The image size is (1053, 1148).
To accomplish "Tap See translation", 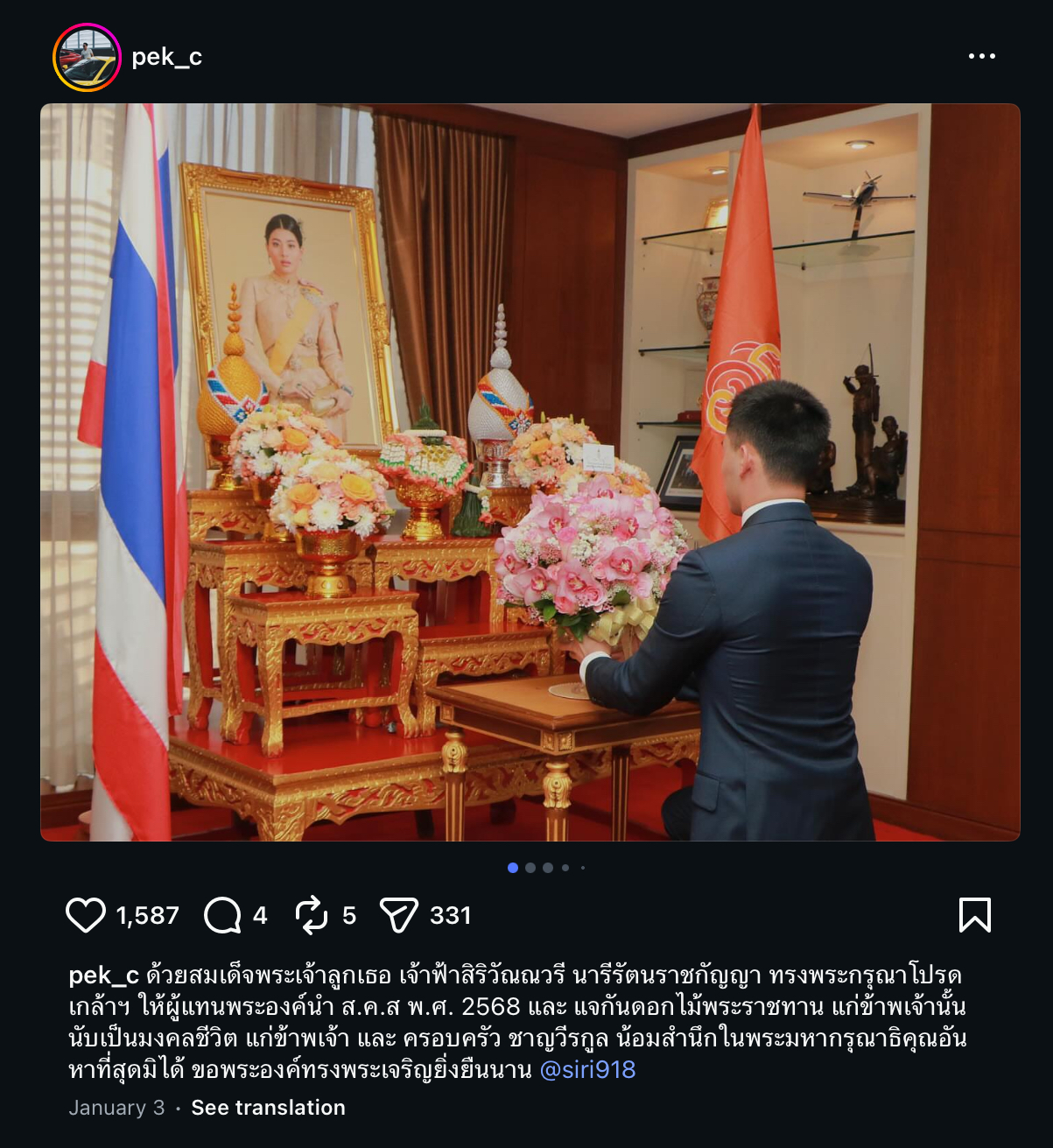I will [268, 1108].
